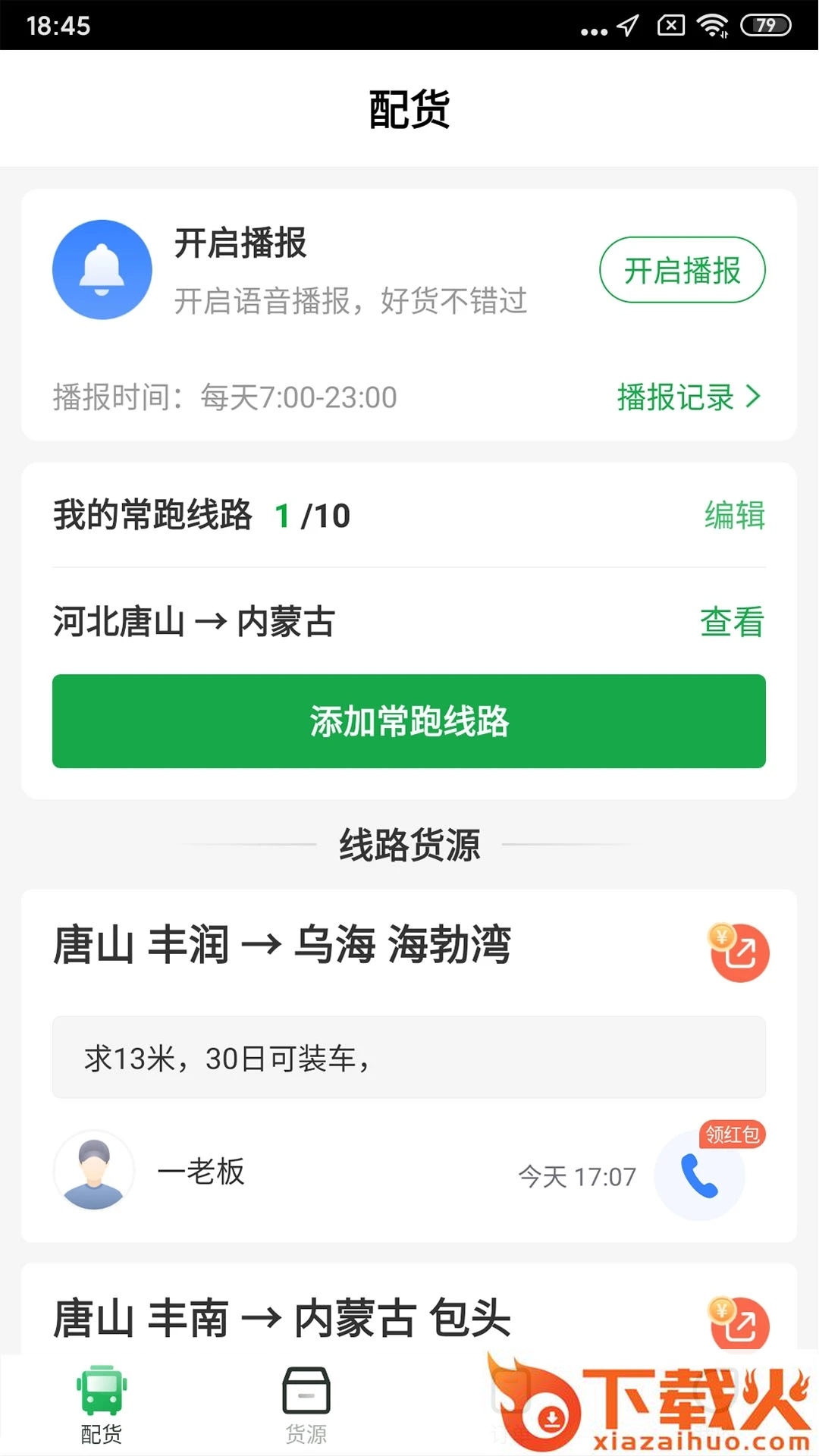Tap share icon on 唐山 丰润 → 乌海 listing
This screenshot has width=819, height=1456.
(x=739, y=953)
